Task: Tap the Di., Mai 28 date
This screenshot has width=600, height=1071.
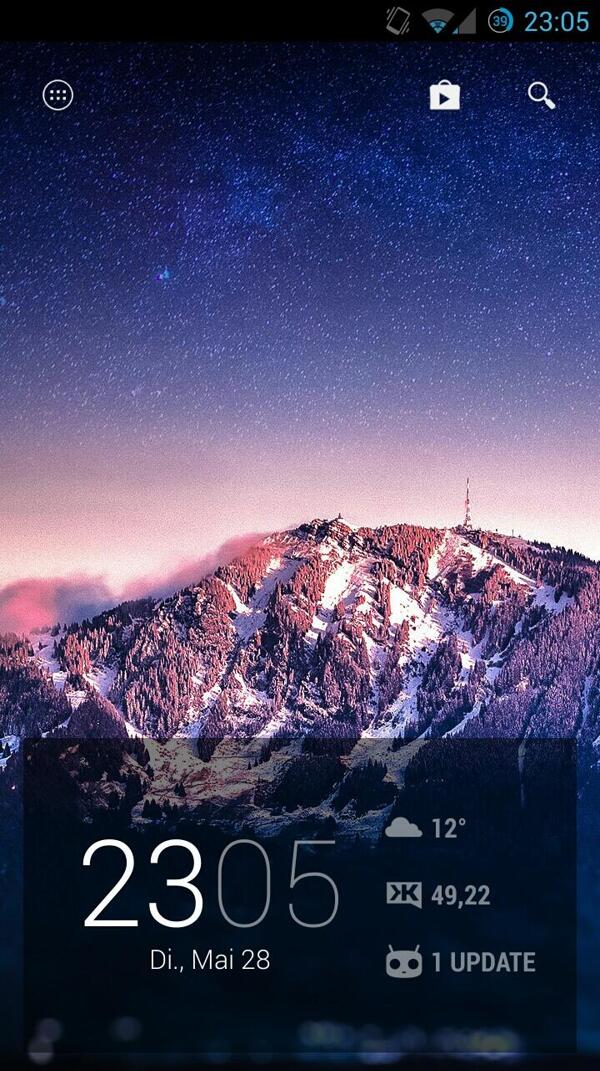Action: click(x=210, y=960)
